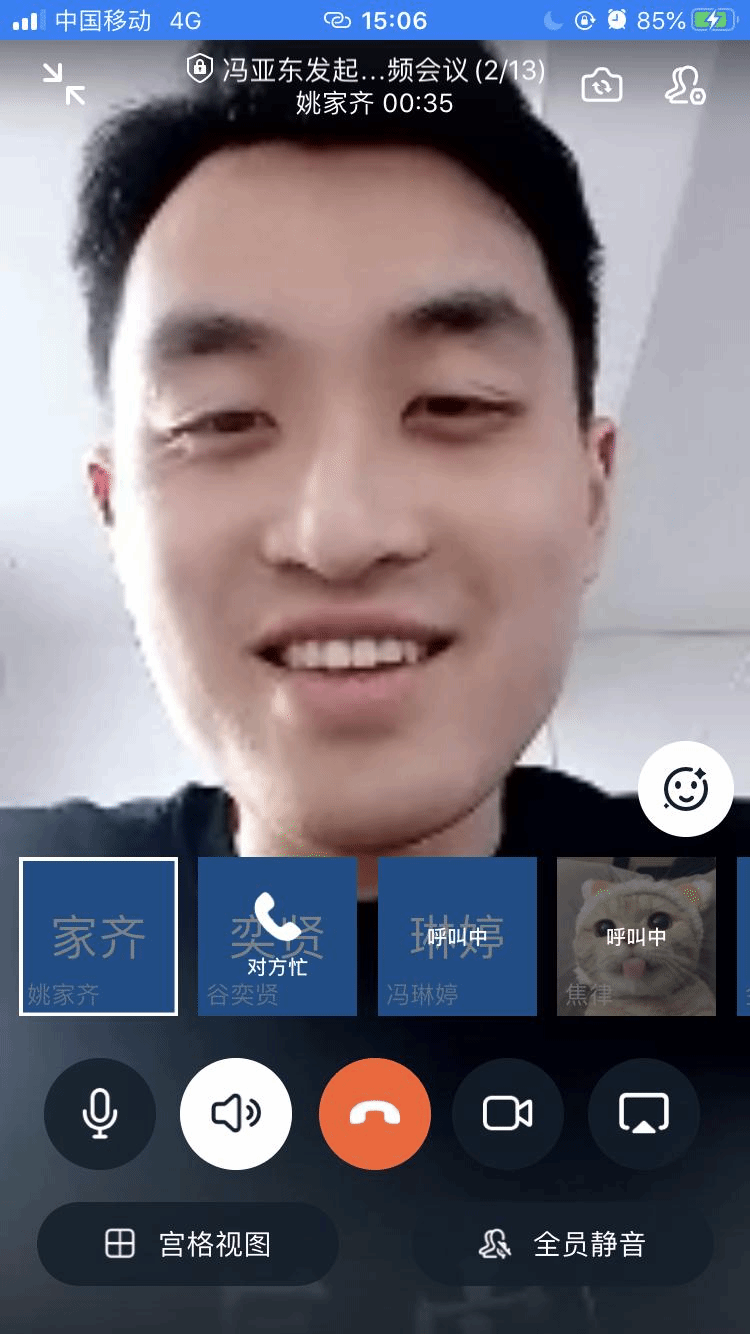
Task: Toggle the speaker output
Action: pos(236,1114)
